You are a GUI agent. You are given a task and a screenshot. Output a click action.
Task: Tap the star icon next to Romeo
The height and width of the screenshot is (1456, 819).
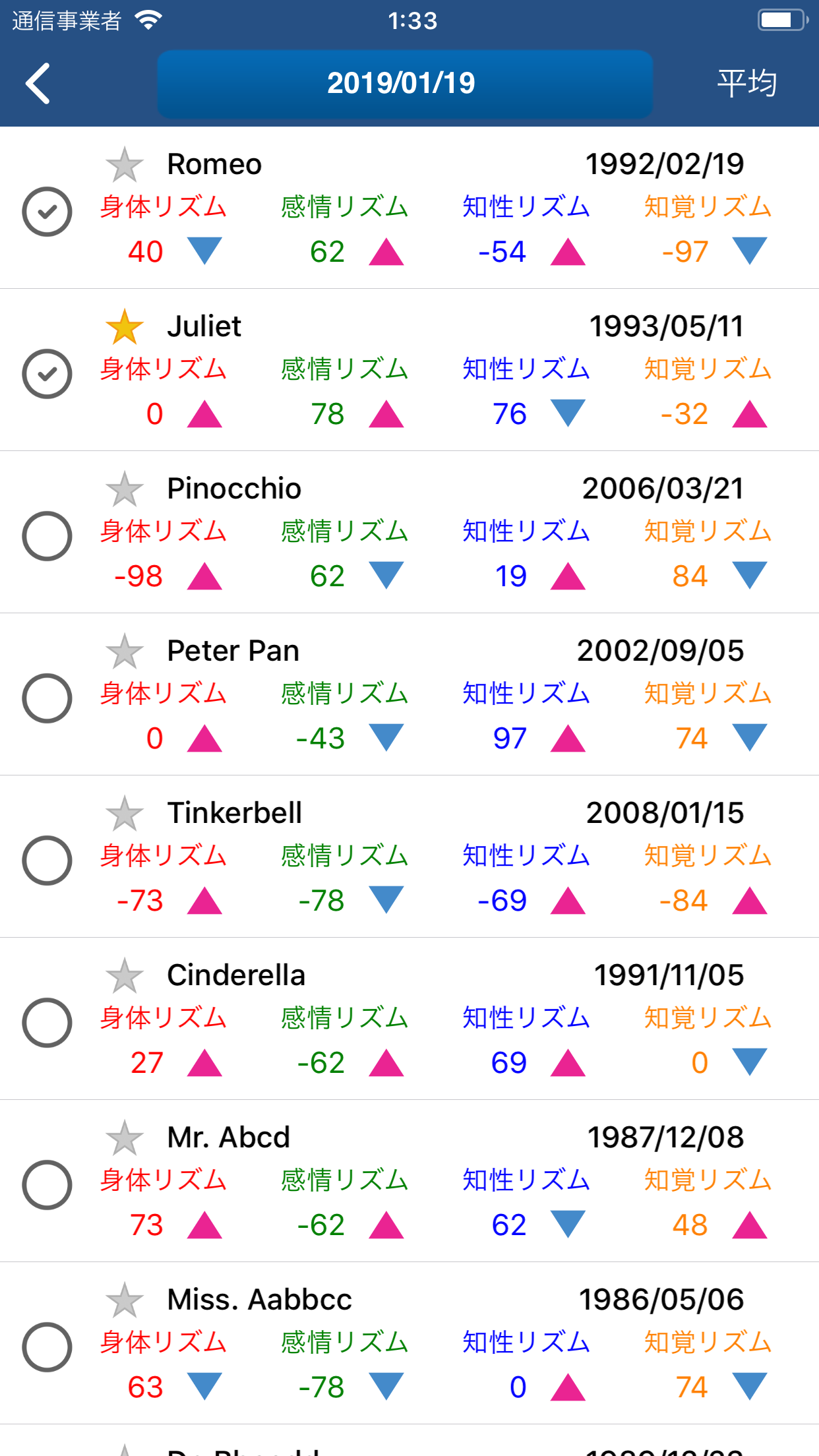tap(125, 164)
